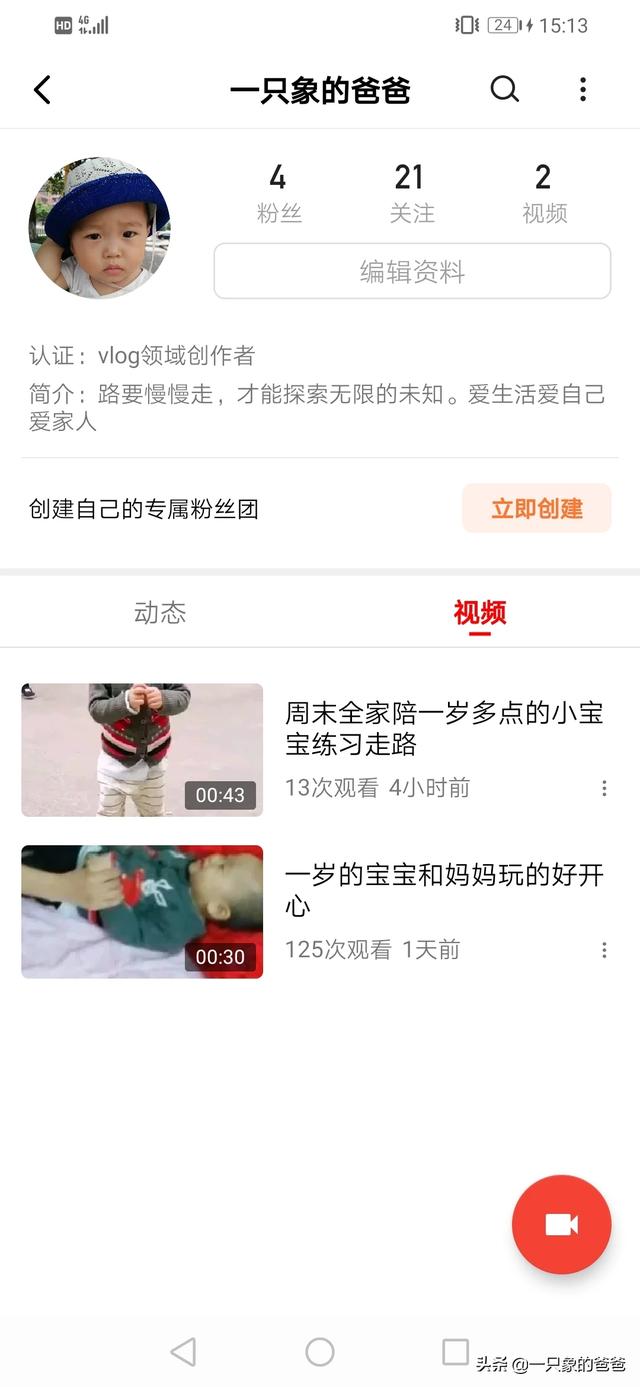Tap the system home button
The height and width of the screenshot is (1387, 640).
click(320, 1352)
